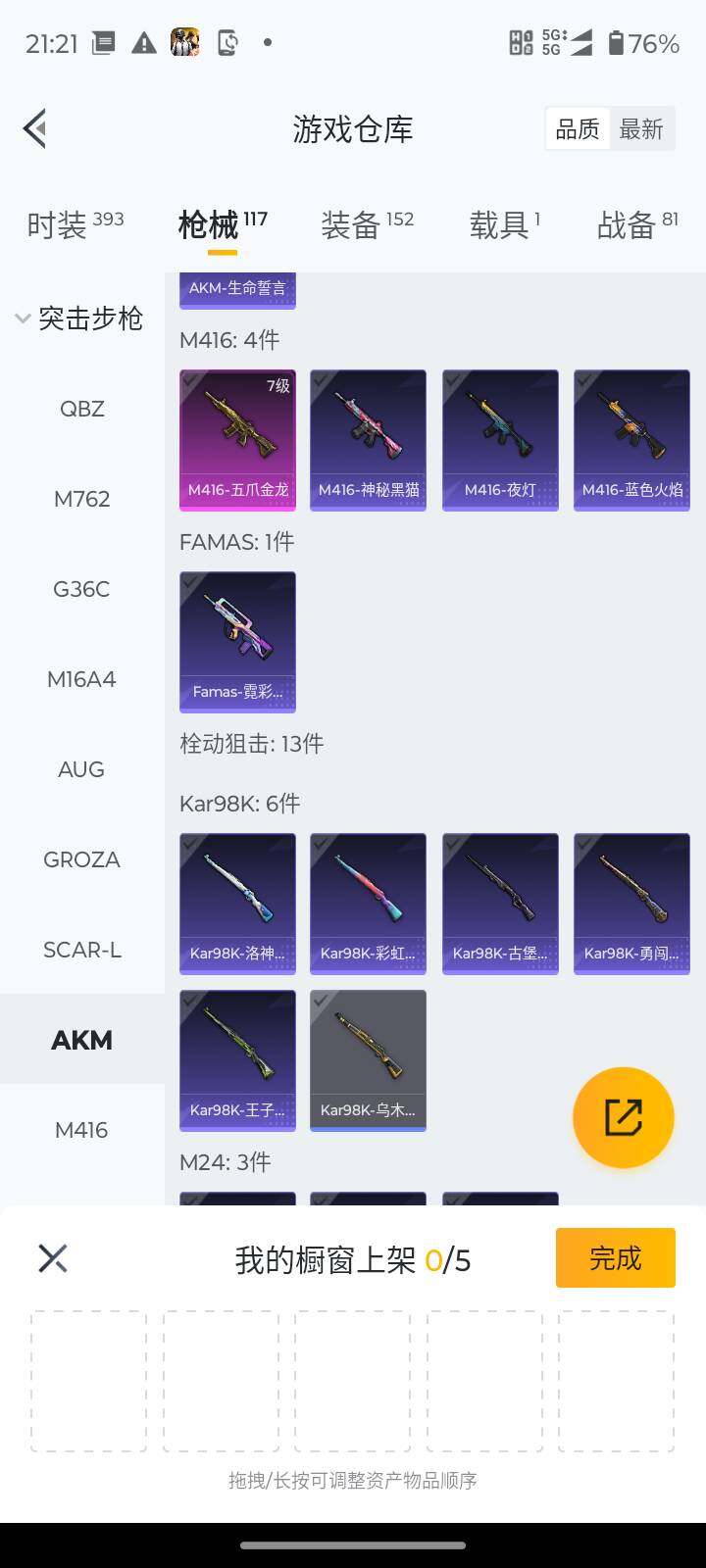Switch to the 时装 tab
This screenshot has width=706, height=1568.
coord(75,224)
